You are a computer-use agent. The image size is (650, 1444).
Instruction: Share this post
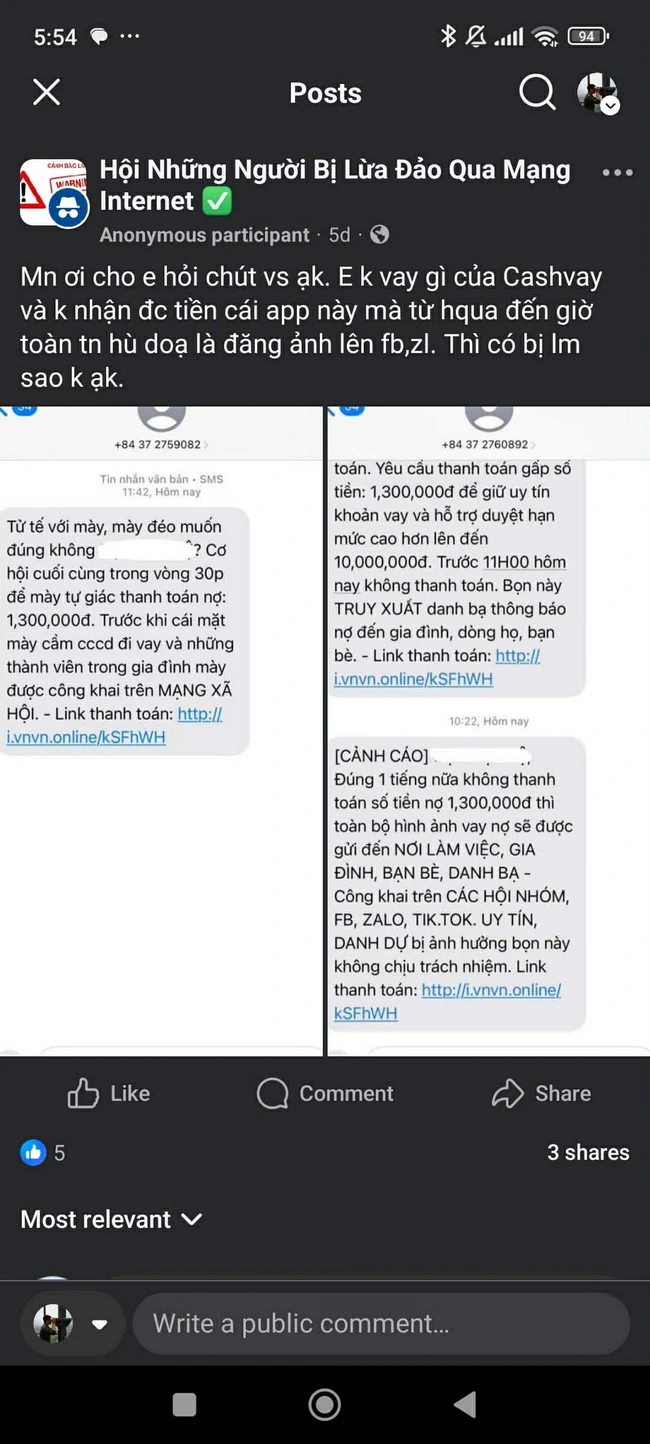point(541,1093)
